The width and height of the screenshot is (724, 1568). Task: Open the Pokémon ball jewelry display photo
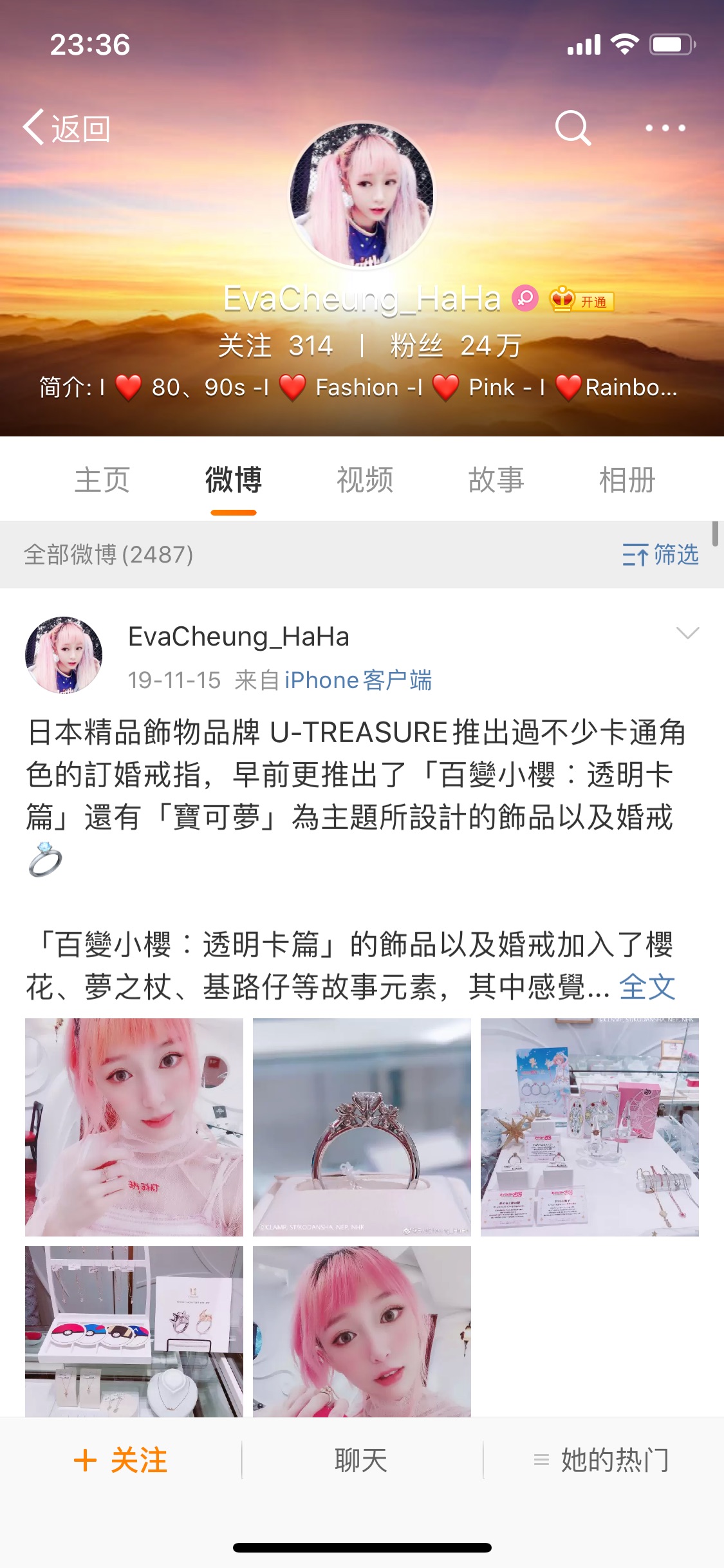pos(134,1331)
